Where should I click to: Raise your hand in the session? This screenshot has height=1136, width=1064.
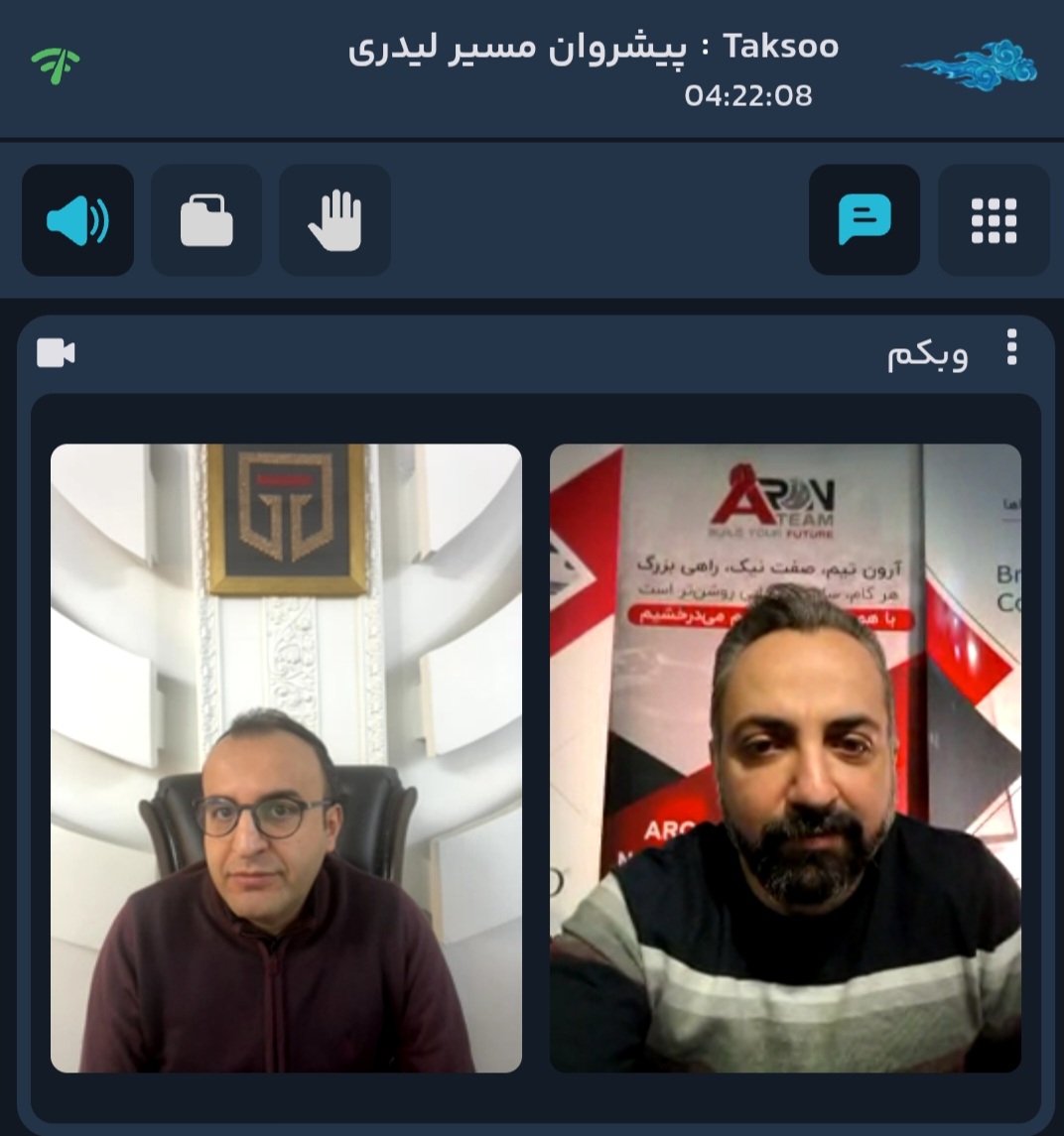[334, 220]
